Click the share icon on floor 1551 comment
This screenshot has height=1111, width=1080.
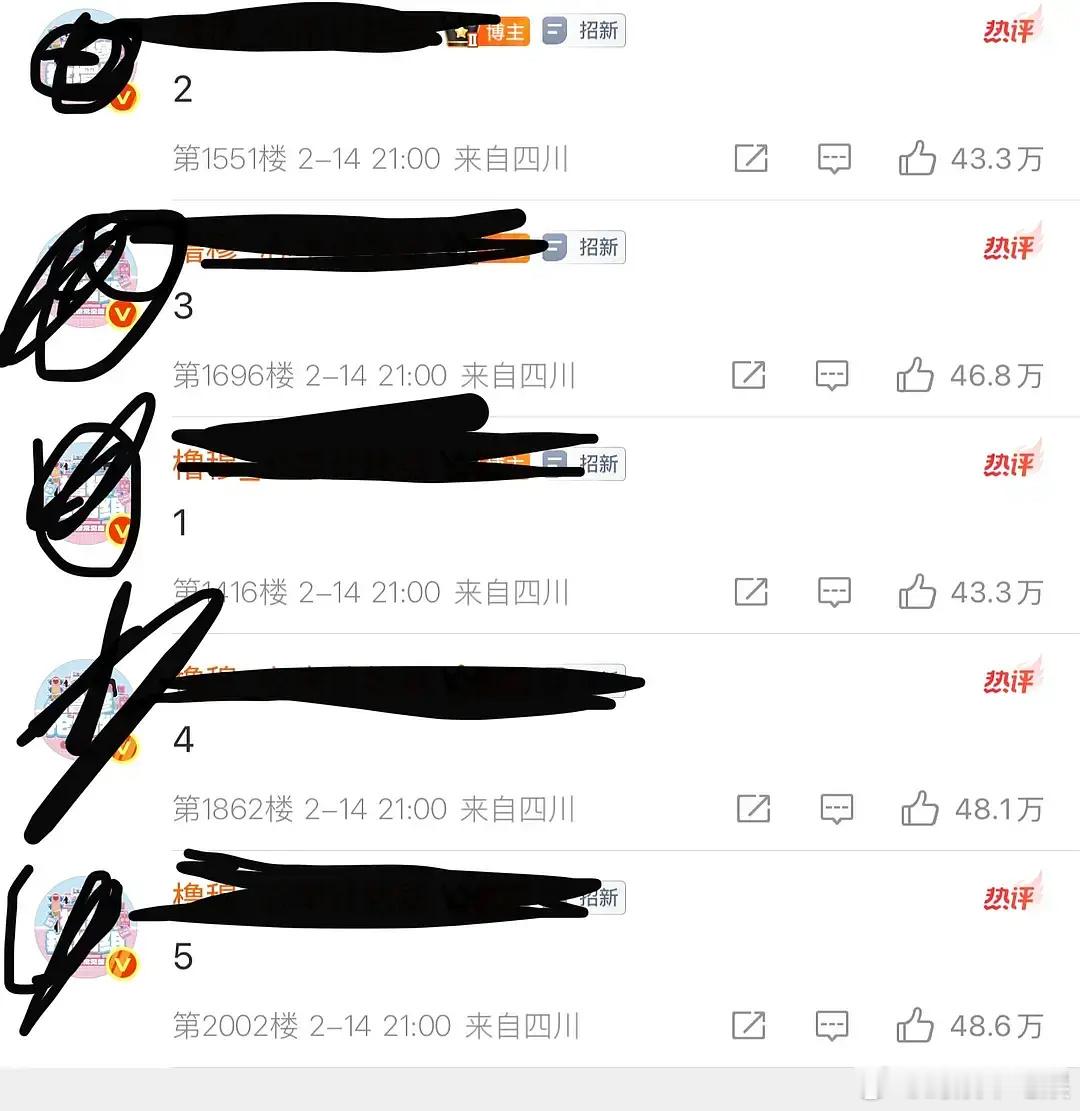tap(751, 159)
